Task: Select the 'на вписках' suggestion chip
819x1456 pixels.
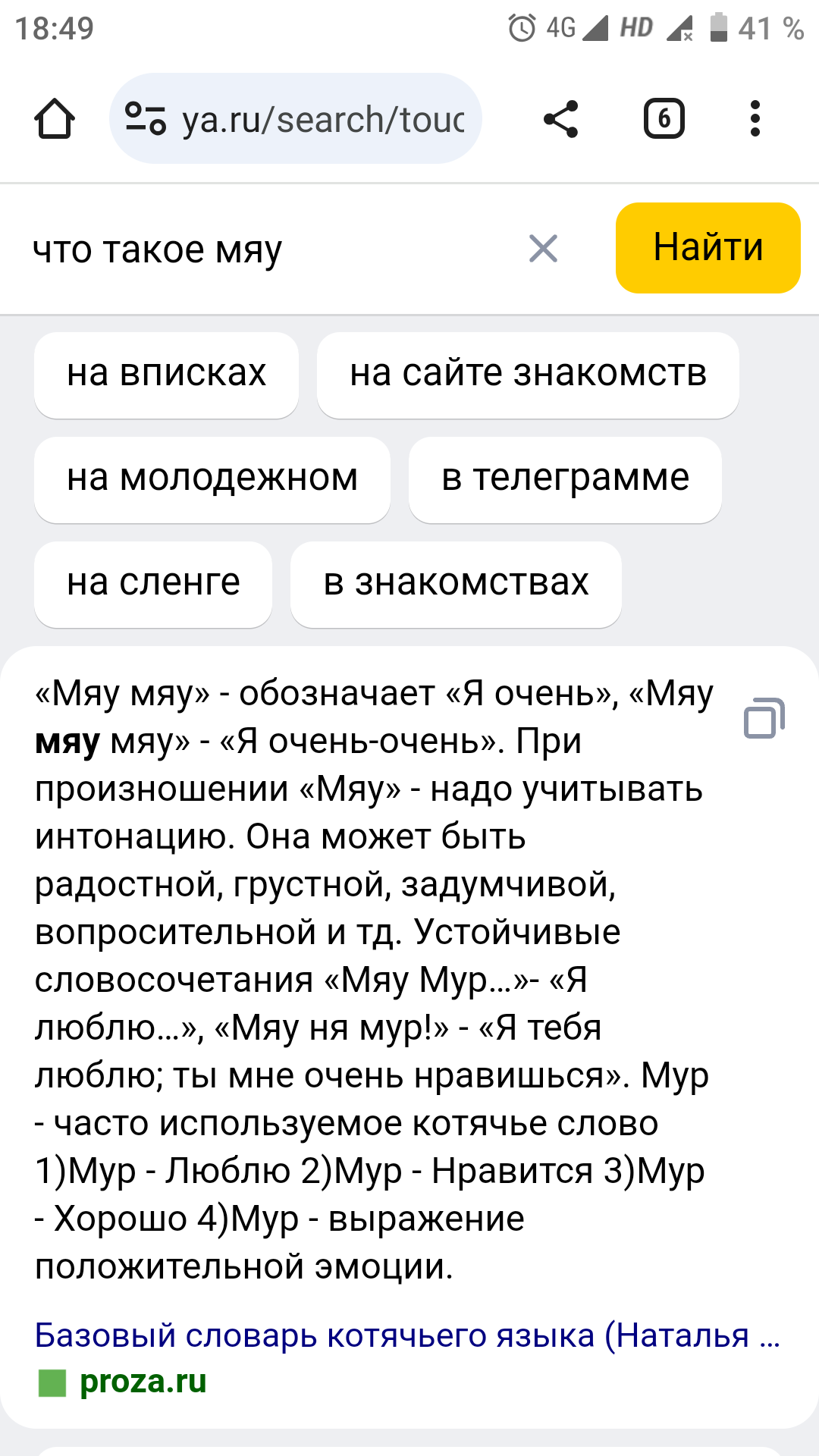Action: tap(166, 374)
